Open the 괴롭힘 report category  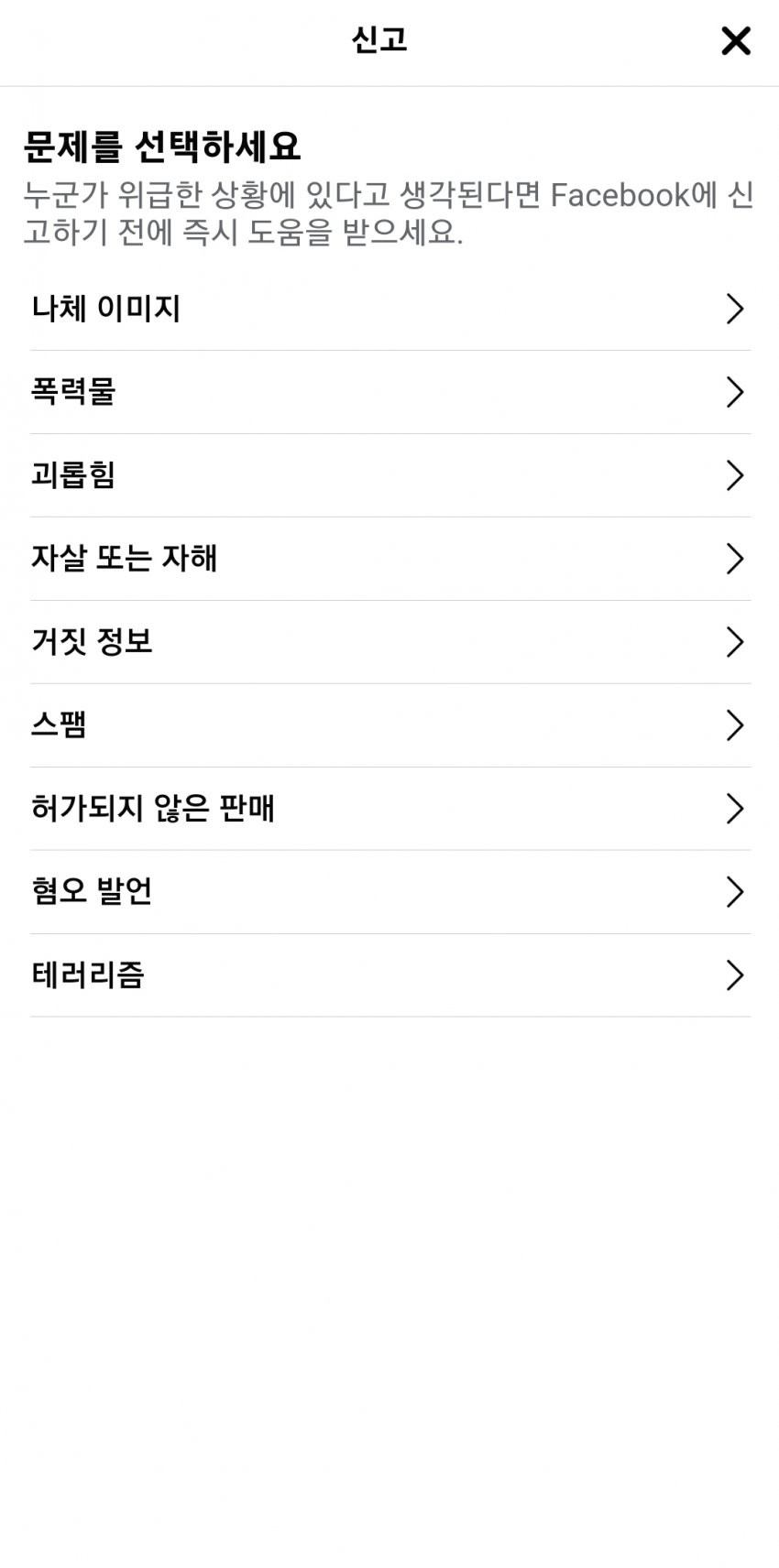(389, 475)
